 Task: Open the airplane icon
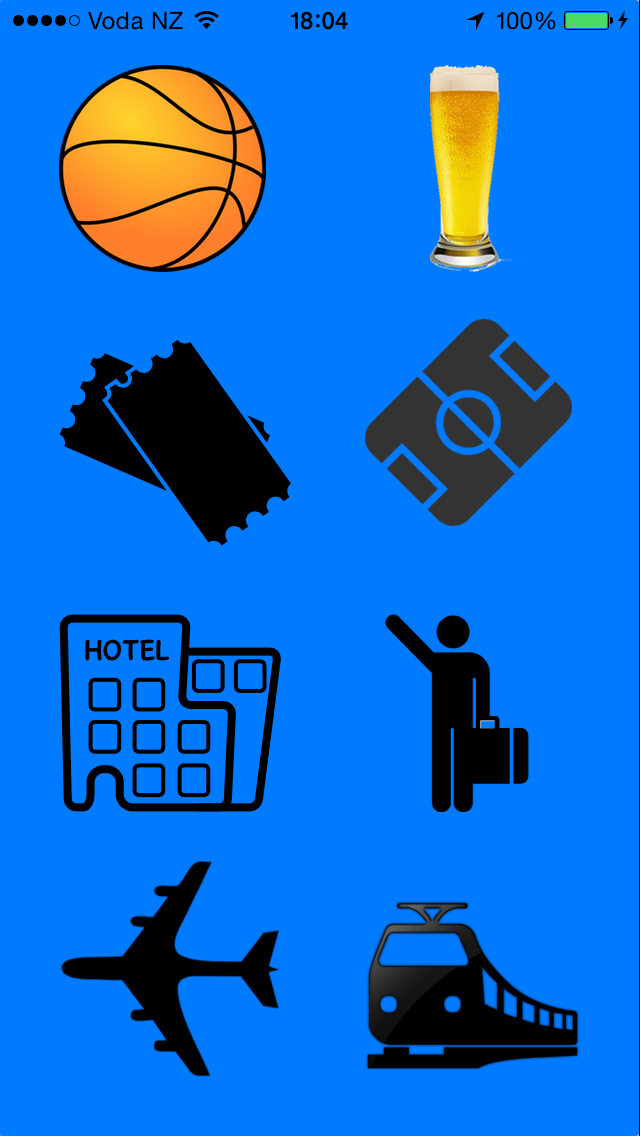click(x=172, y=968)
